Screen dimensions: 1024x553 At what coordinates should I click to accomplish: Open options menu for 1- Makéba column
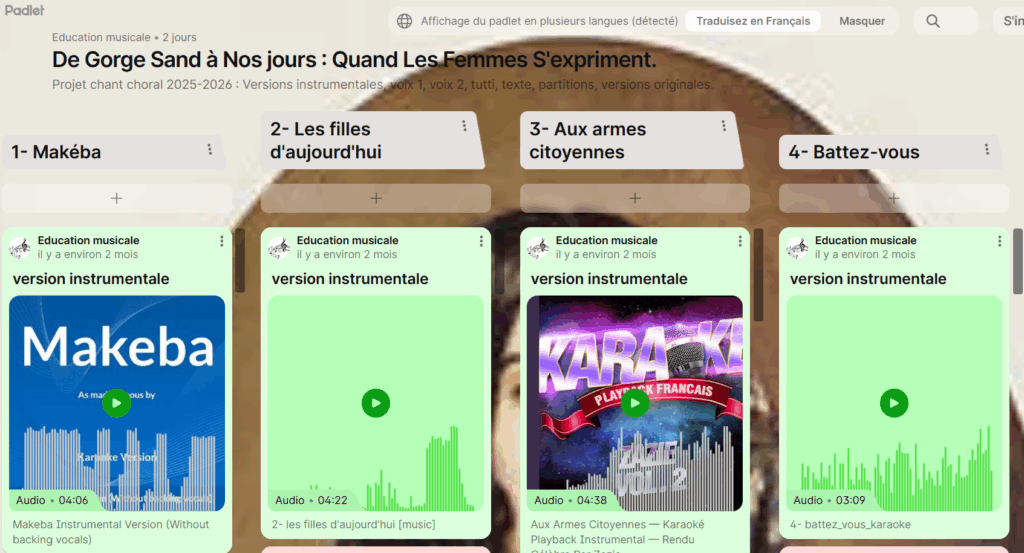pos(209,149)
